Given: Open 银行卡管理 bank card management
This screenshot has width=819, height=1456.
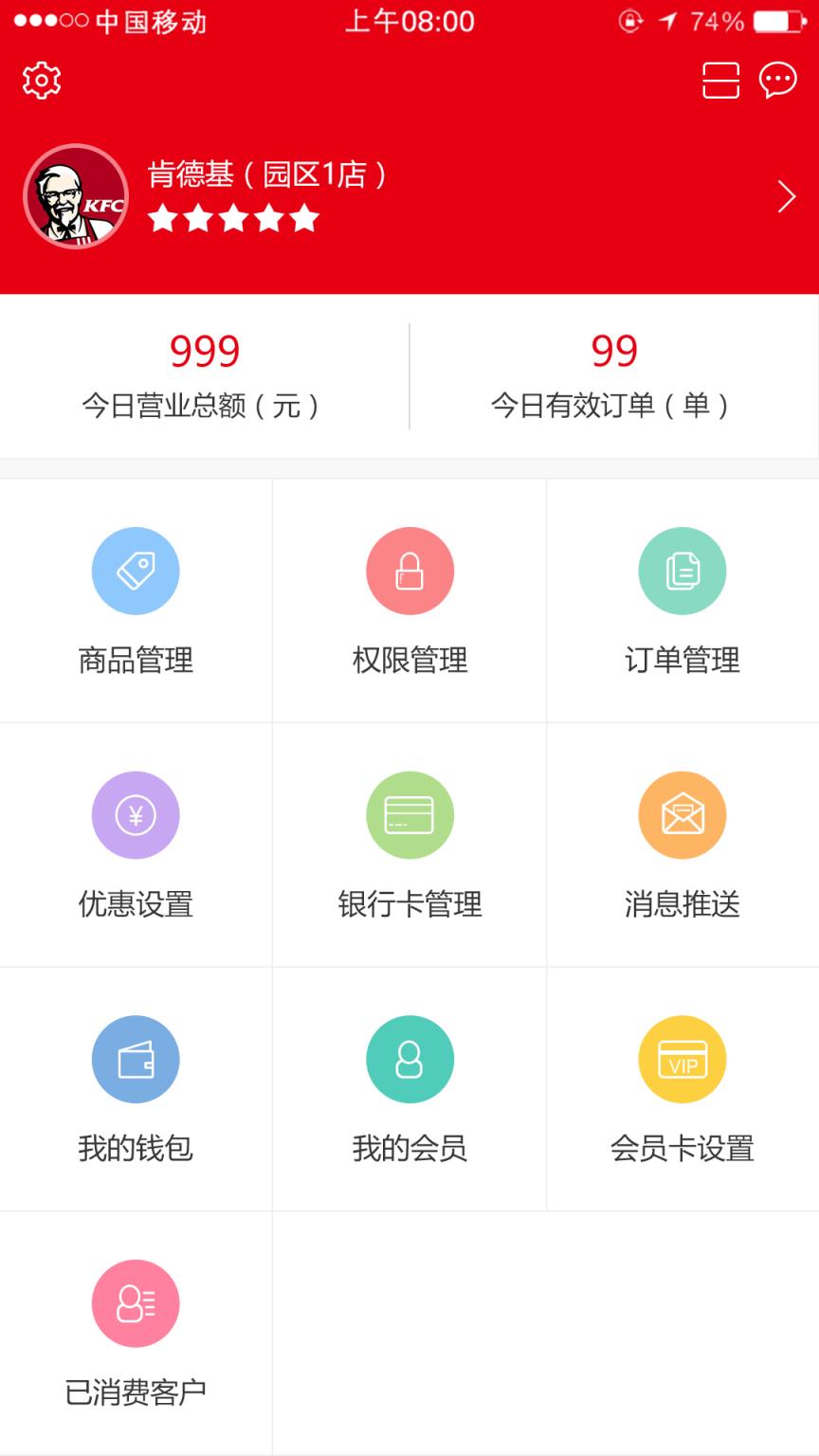Looking at the screenshot, I should click(x=409, y=846).
